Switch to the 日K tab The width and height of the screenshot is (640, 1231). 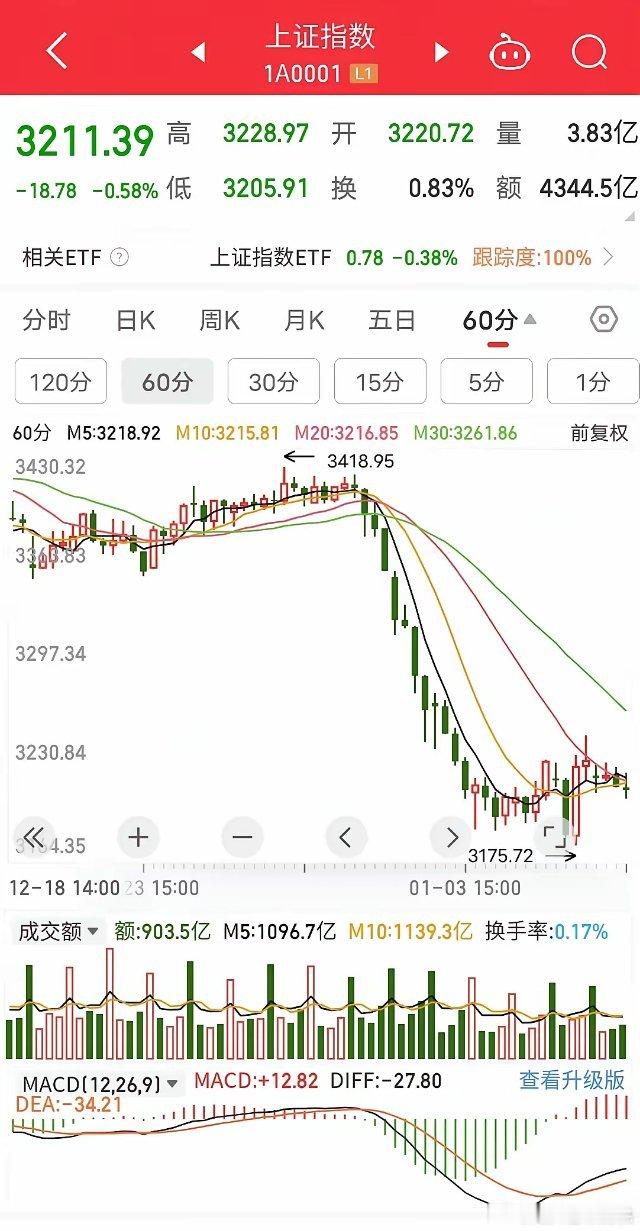click(x=135, y=321)
